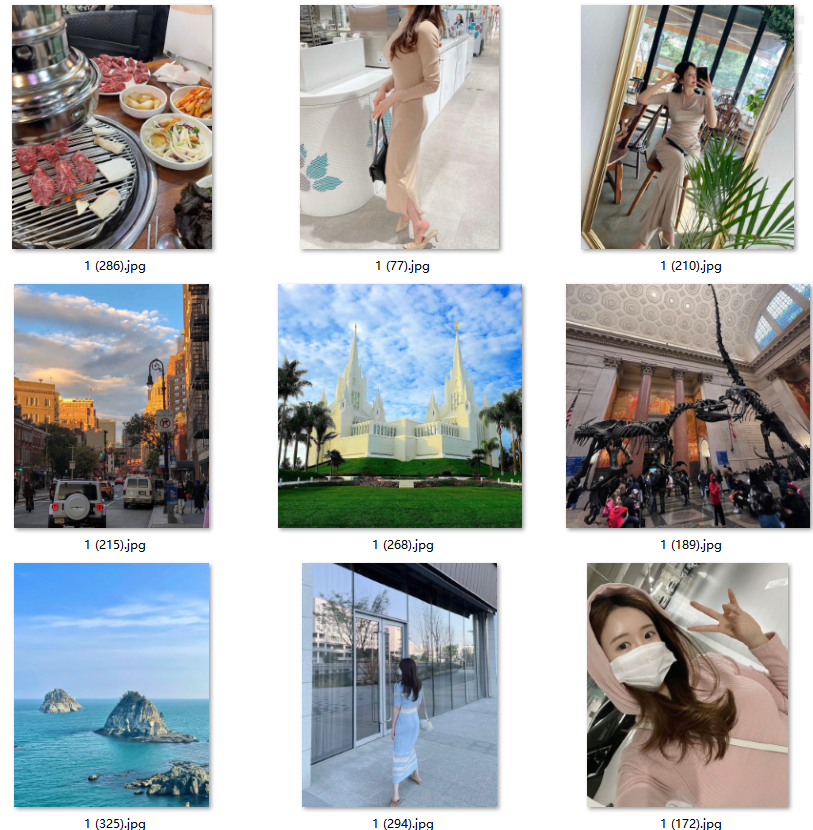Open the street photo 1 (215).jpg
813x830 pixels.
[112, 405]
